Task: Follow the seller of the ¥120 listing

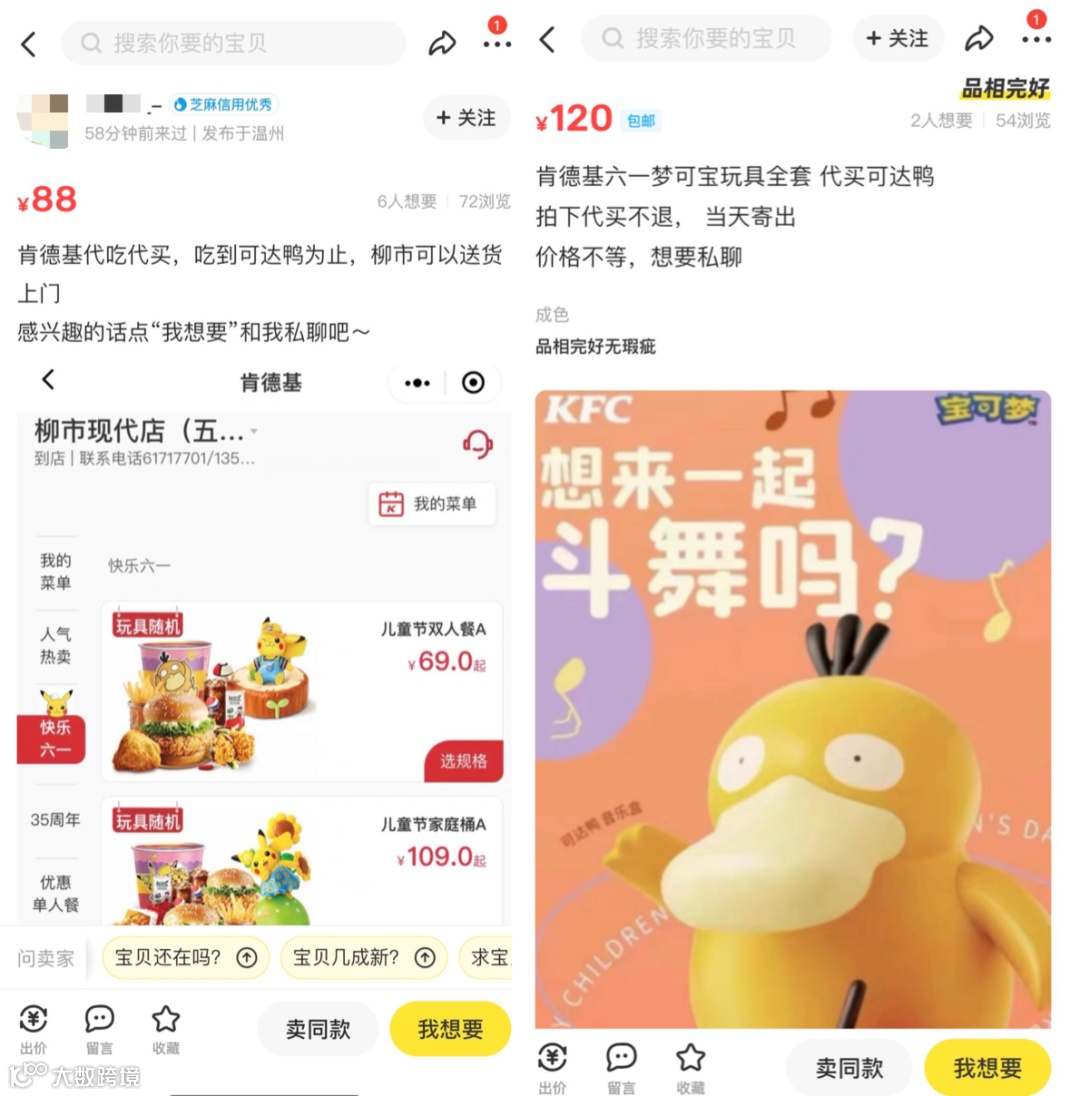Action: (x=897, y=38)
